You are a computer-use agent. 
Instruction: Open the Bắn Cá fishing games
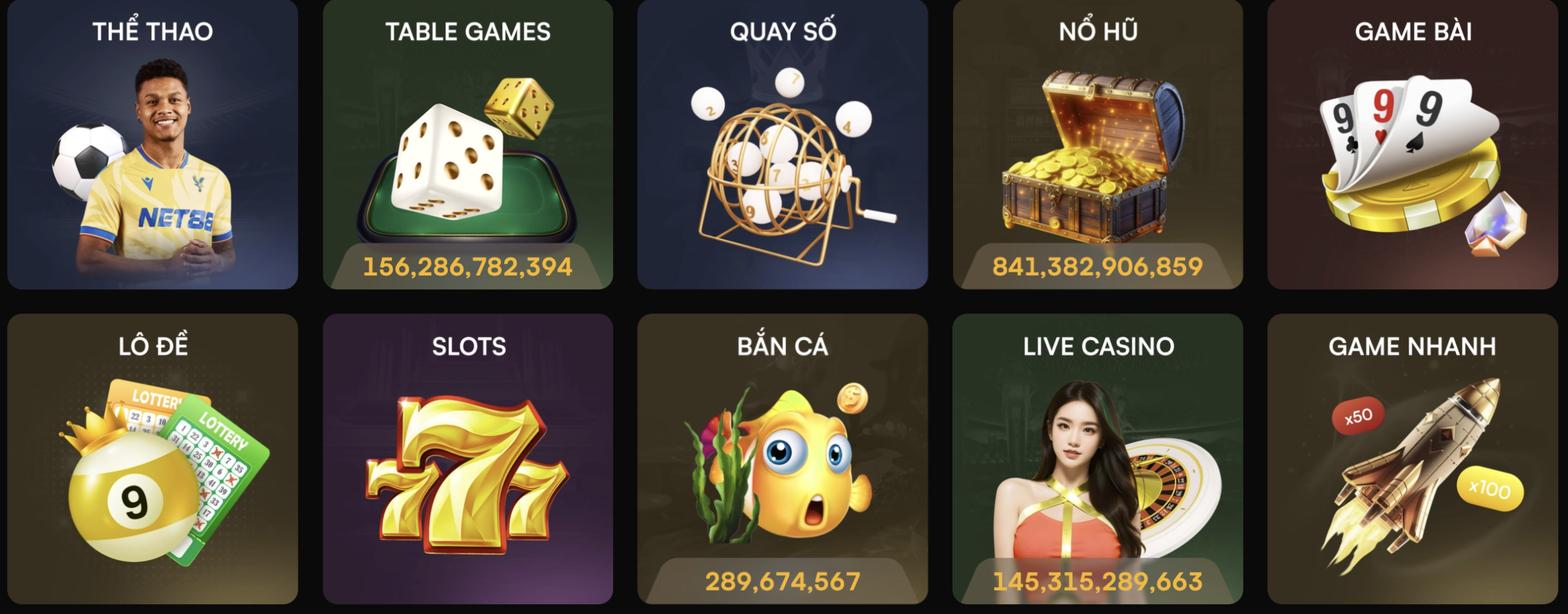(782, 459)
